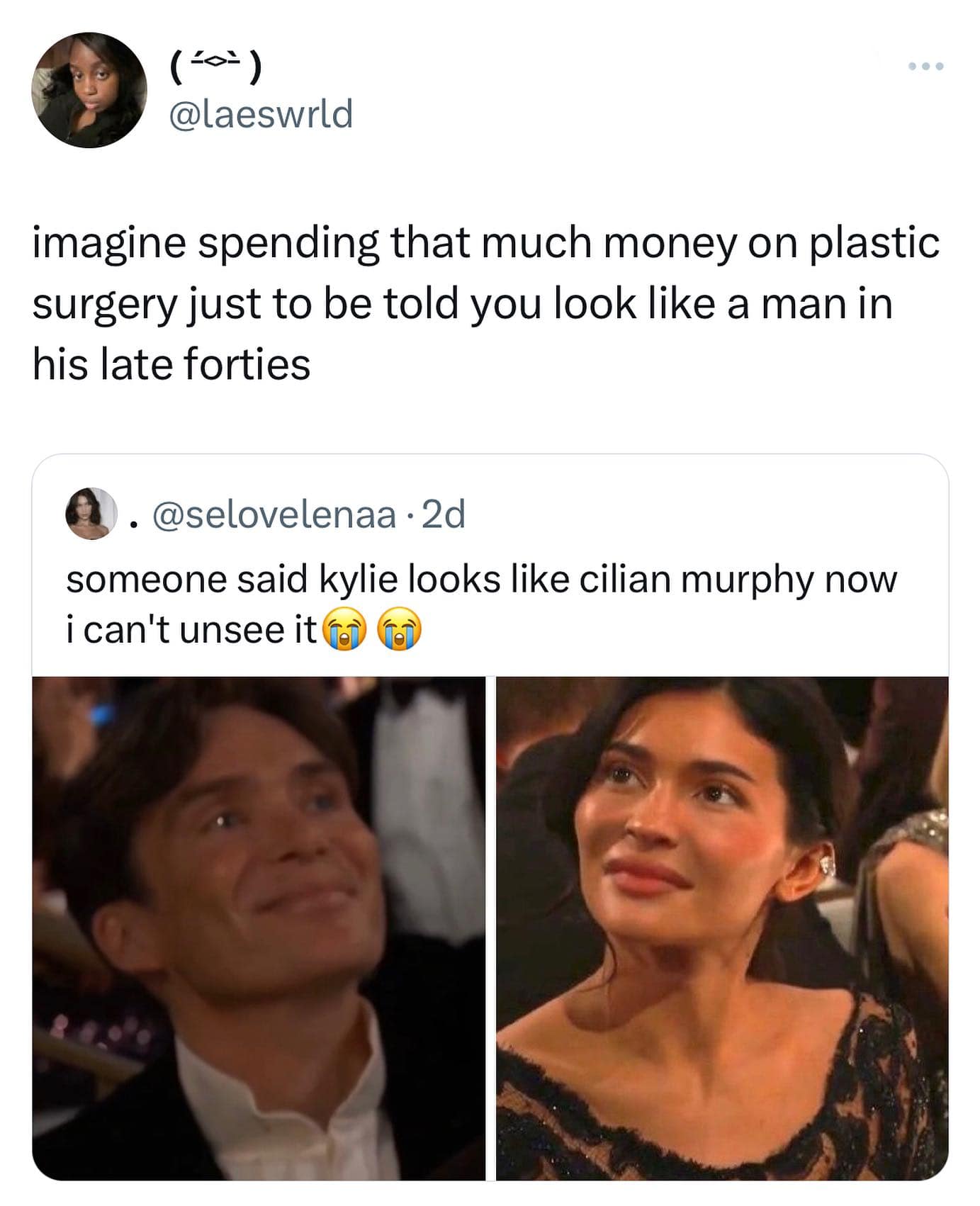Open the profile picture of @laeswrld

tap(89, 90)
